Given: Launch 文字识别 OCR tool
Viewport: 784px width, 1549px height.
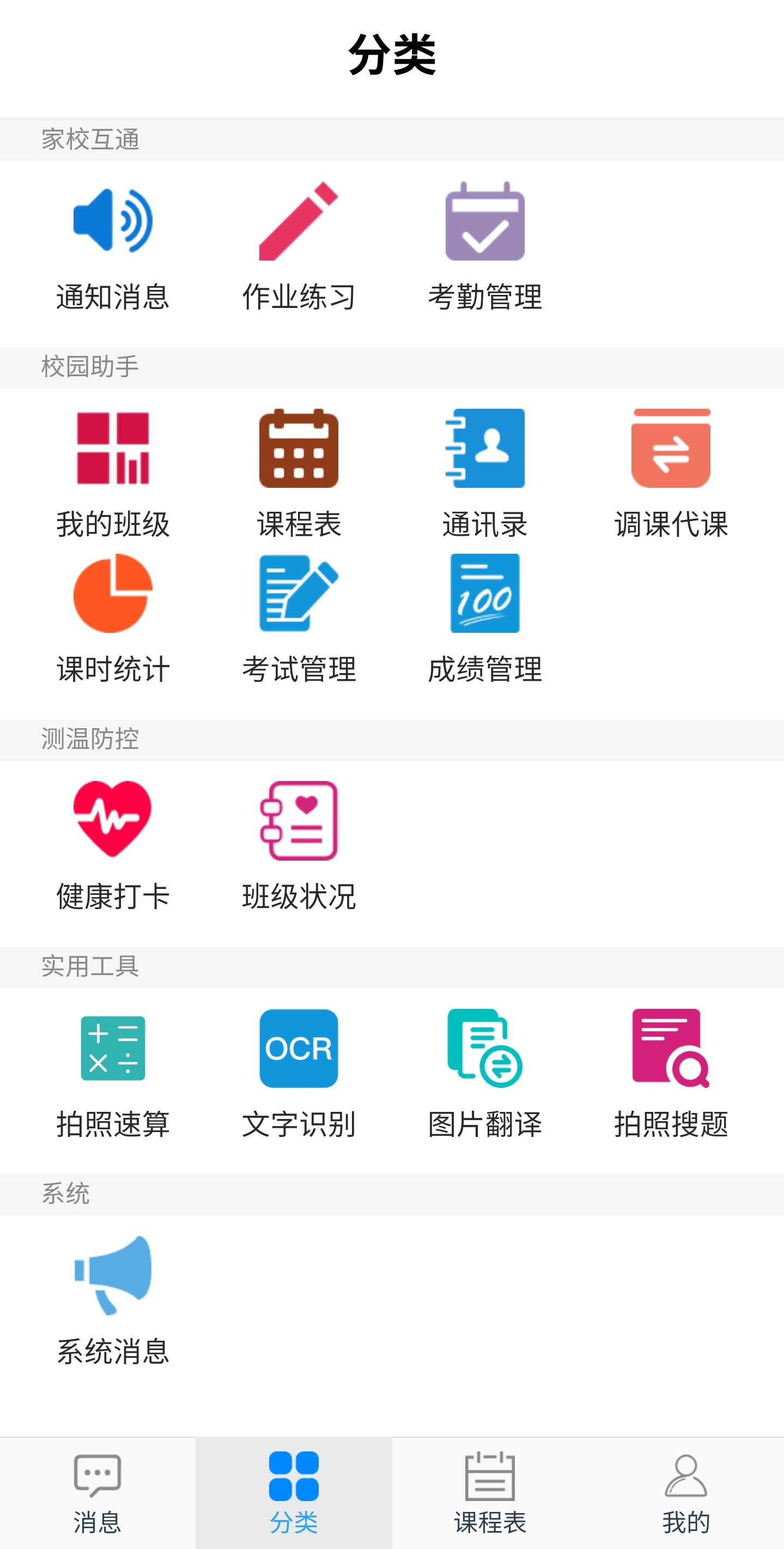Looking at the screenshot, I should 299,1074.
